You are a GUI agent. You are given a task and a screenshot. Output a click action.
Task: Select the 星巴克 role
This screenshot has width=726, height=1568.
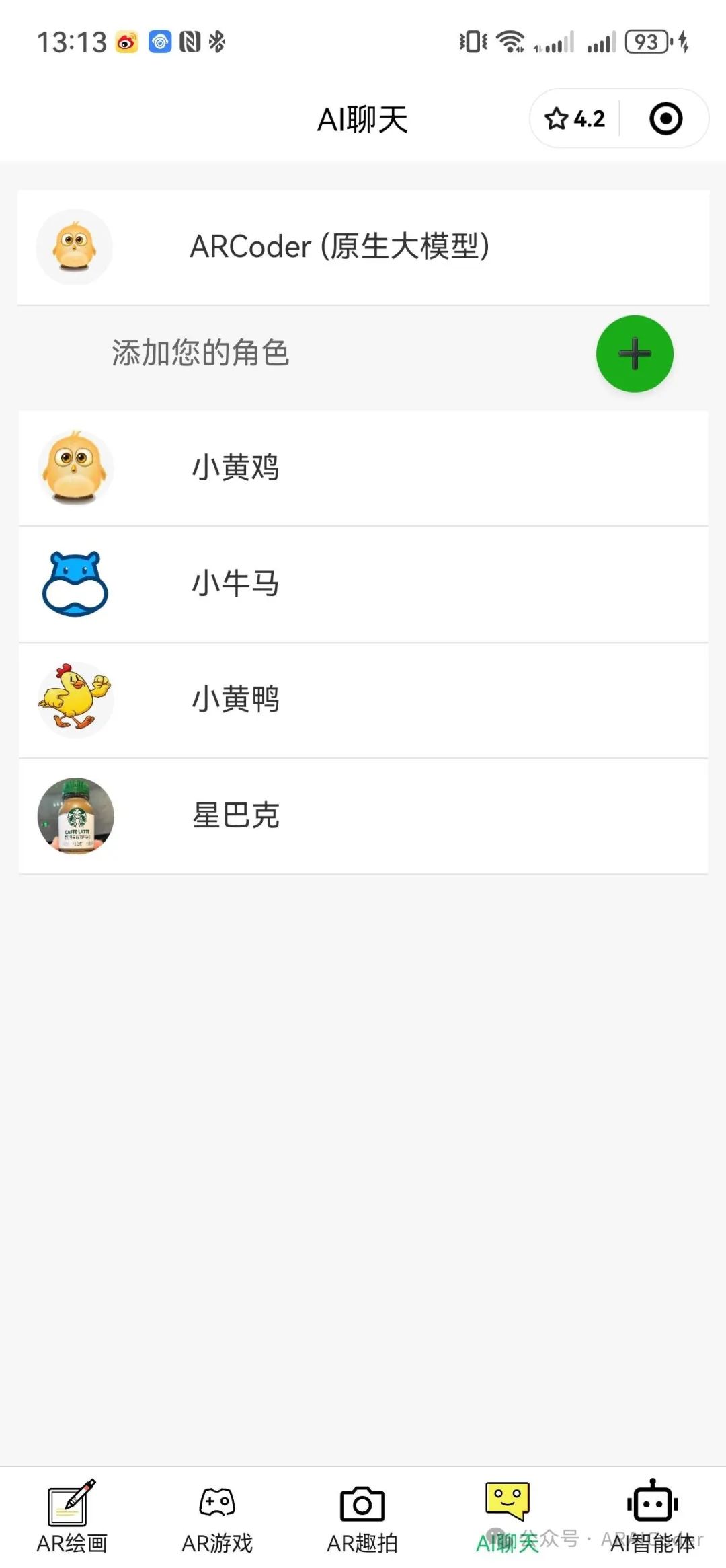pyautogui.click(x=363, y=816)
